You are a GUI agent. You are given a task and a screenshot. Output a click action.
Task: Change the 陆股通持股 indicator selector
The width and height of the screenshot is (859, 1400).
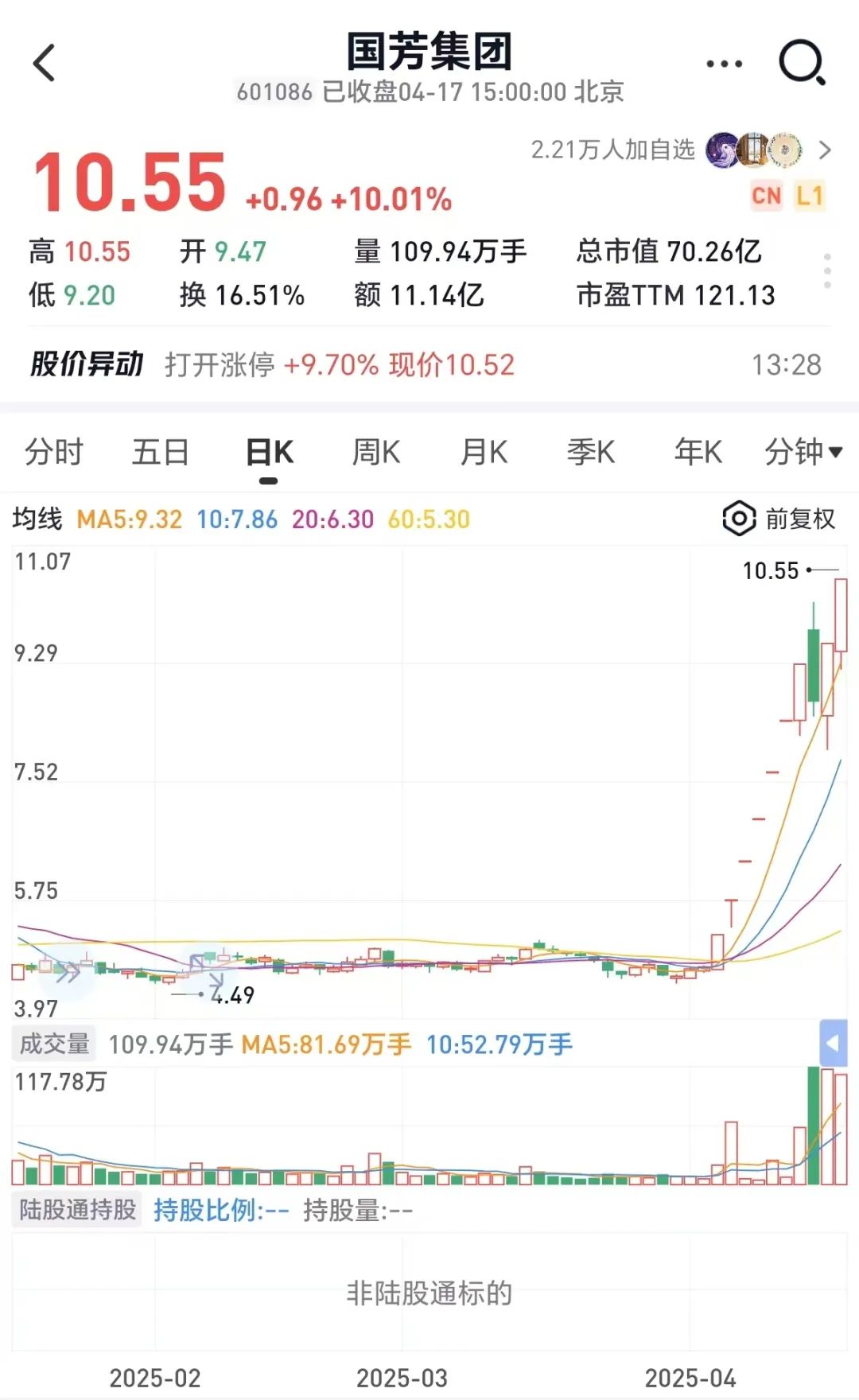[x=77, y=1210]
